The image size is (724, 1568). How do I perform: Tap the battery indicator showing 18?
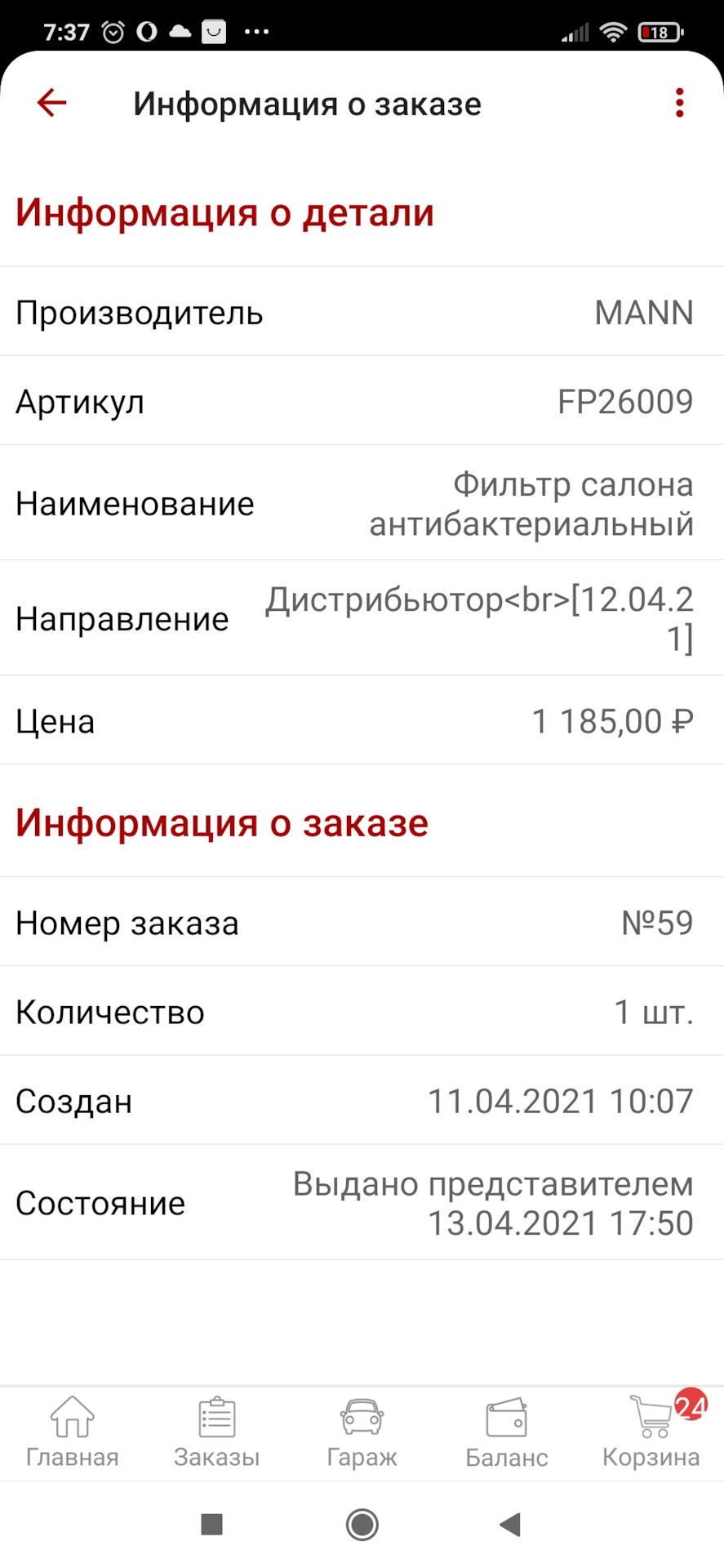coord(660,31)
